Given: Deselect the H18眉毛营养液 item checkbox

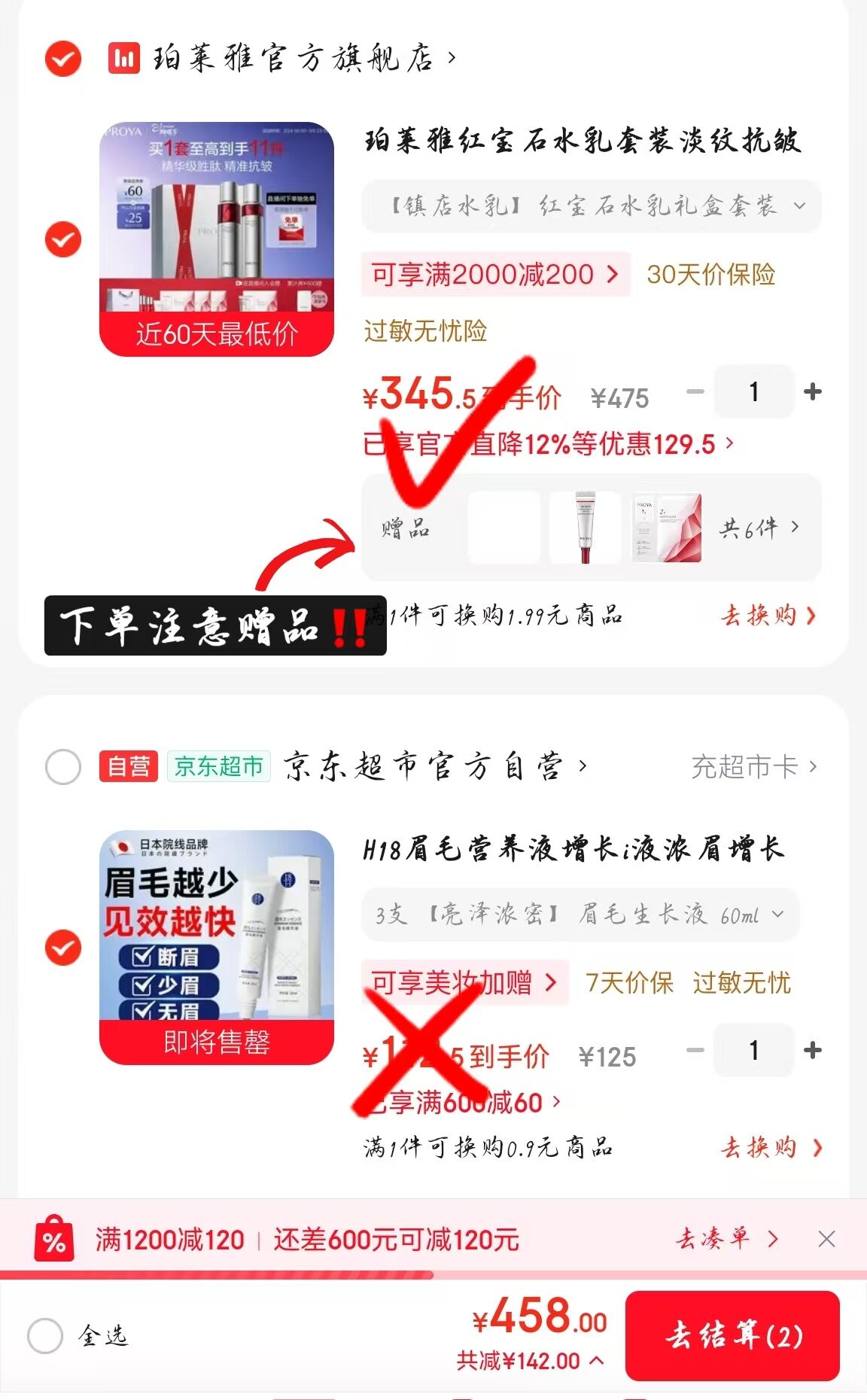Looking at the screenshot, I should click(x=63, y=947).
